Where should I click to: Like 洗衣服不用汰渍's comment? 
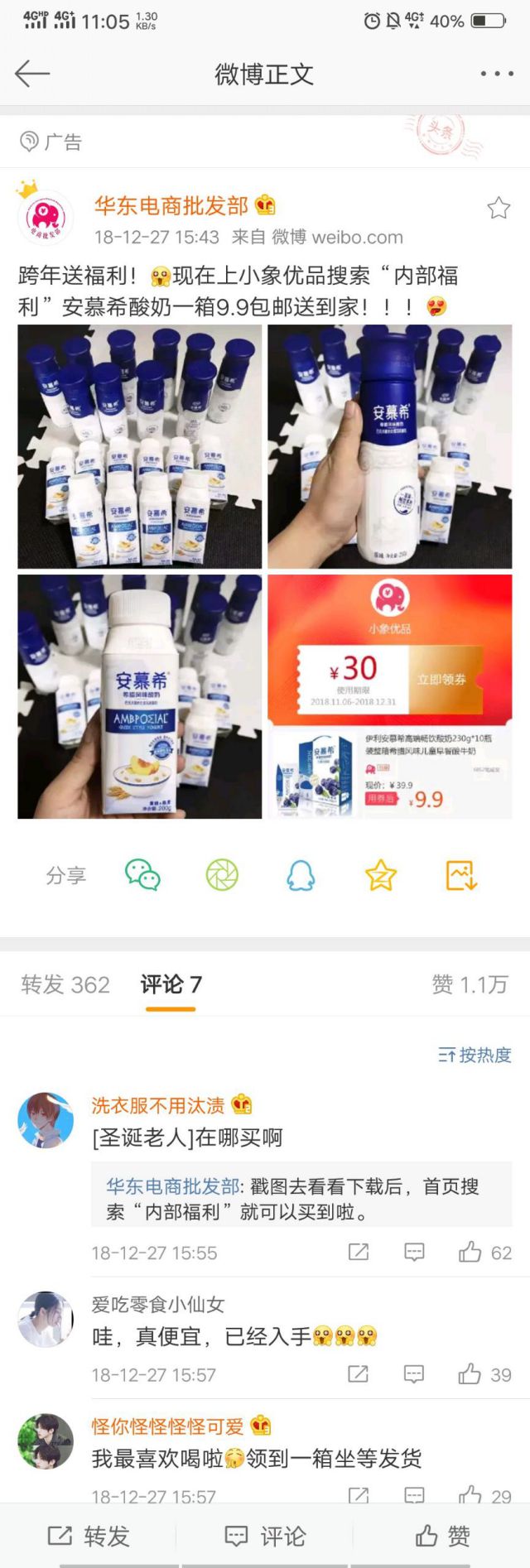pos(470,1252)
